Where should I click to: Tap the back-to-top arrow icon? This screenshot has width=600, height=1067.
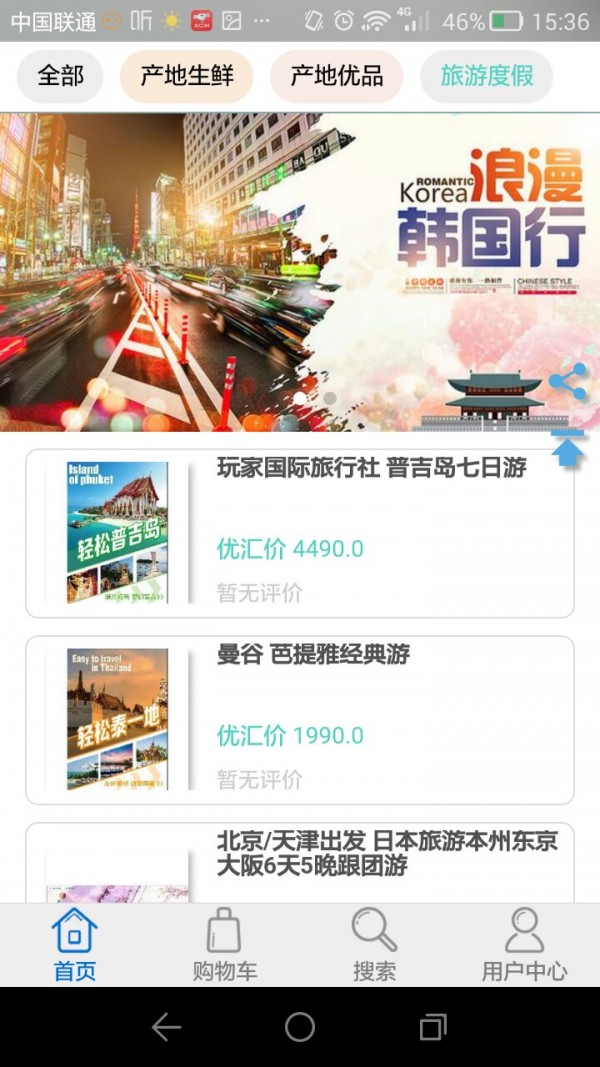point(568,449)
